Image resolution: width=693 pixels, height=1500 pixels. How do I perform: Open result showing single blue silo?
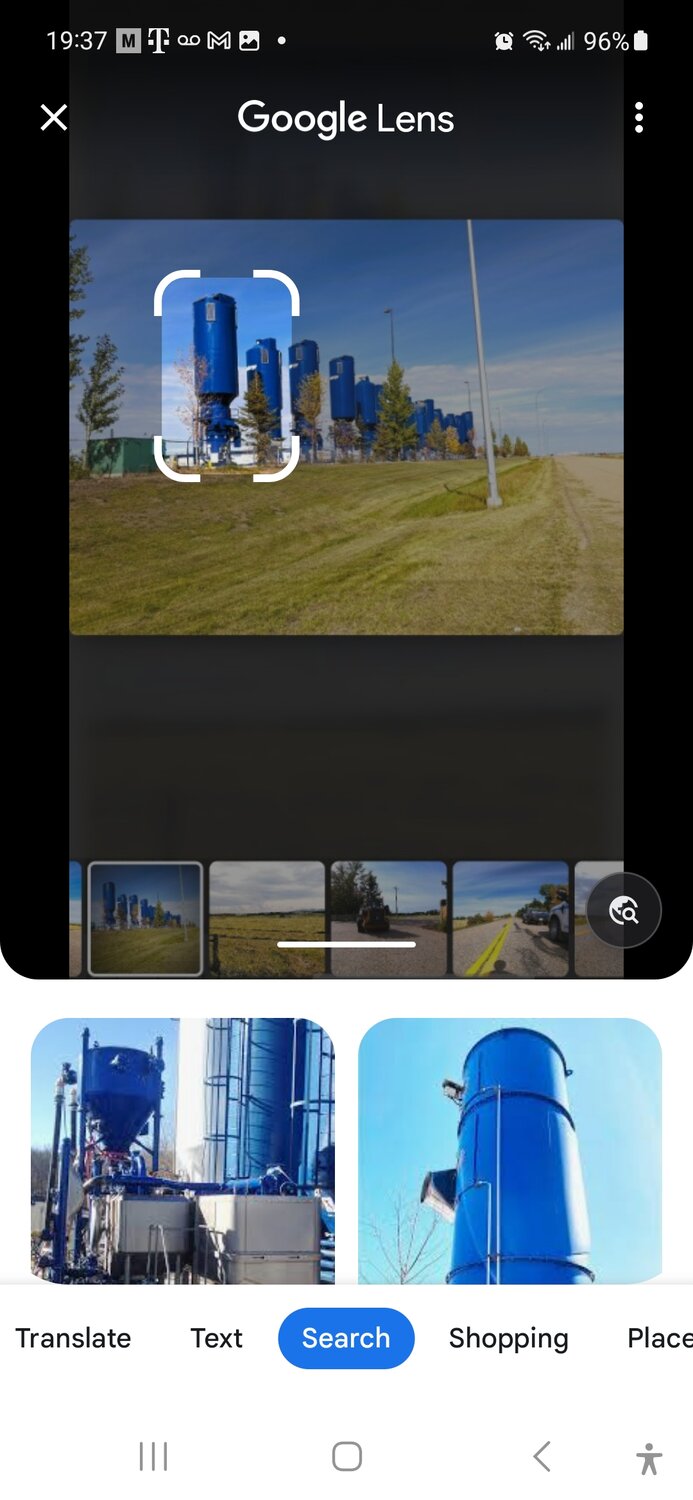click(510, 1150)
